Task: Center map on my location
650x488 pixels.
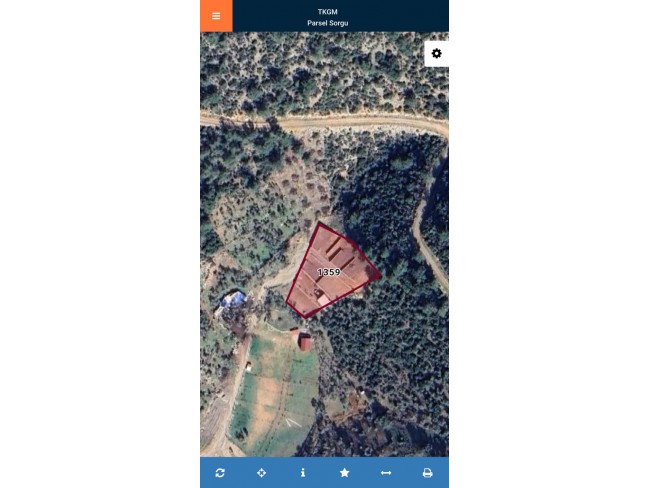Action: point(262,472)
